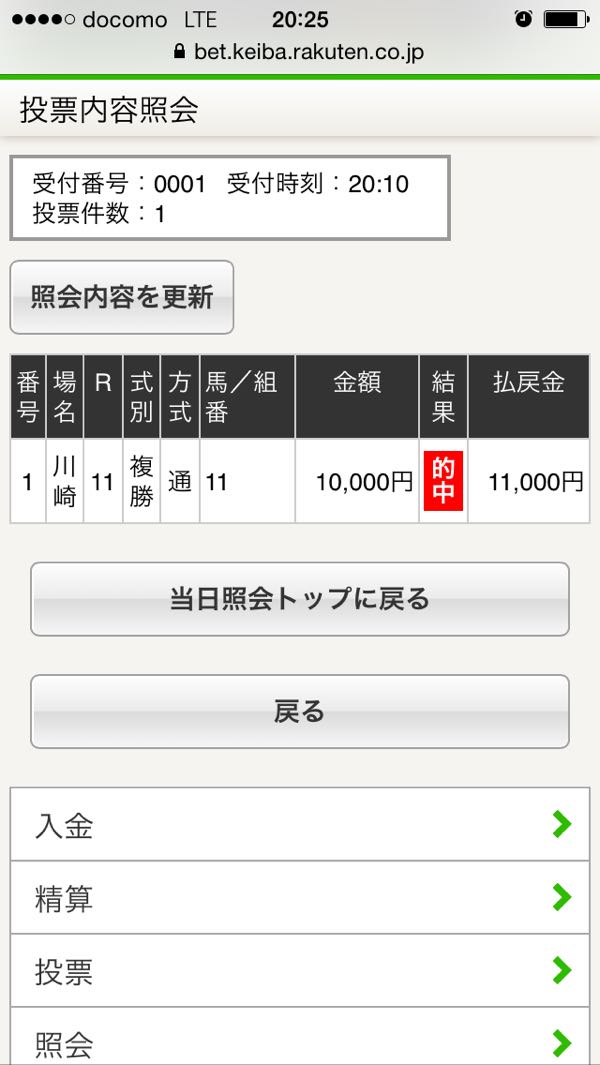600x1065 pixels.
Task: Return via 当日照会トップに戻る button
Action: (299, 599)
